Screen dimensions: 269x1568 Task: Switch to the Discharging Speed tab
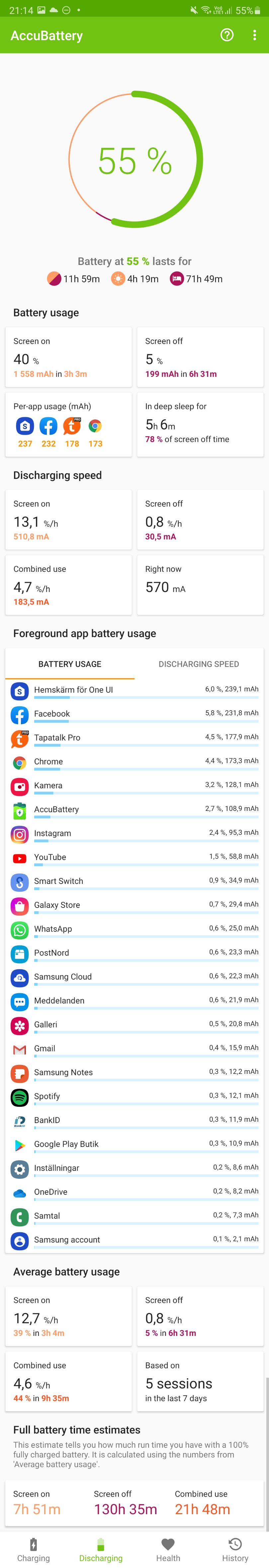pos(198,663)
